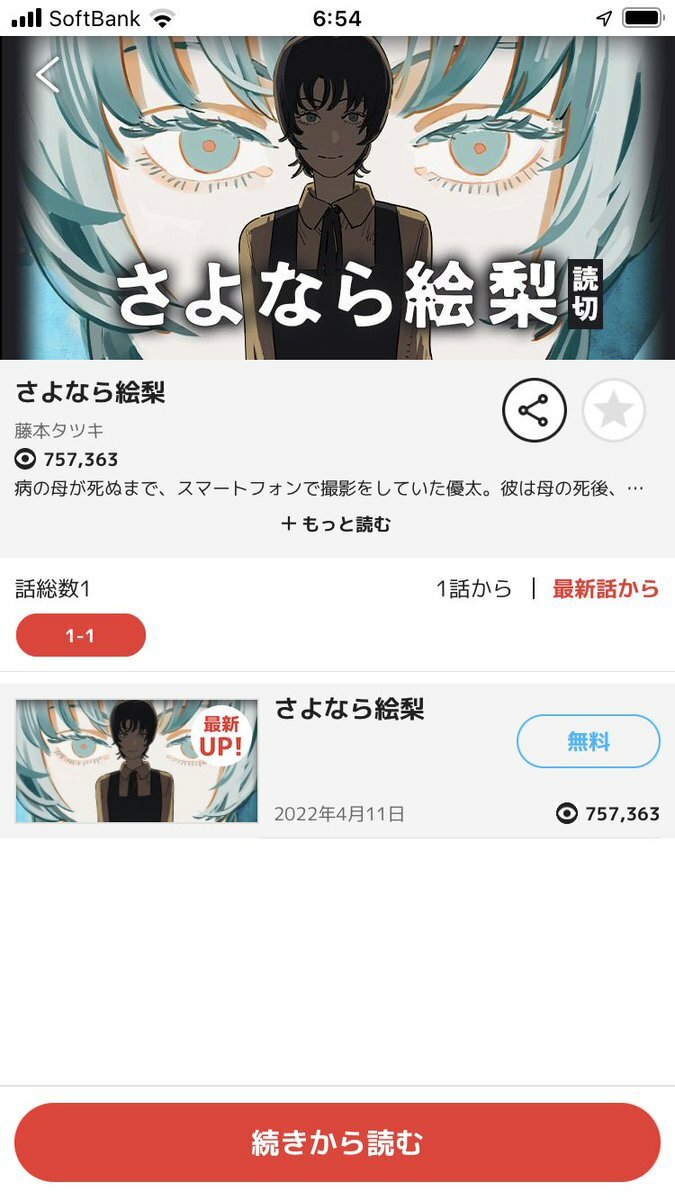
Task: Continue reading with 続きから読む
Action: pyautogui.click(x=337, y=1143)
